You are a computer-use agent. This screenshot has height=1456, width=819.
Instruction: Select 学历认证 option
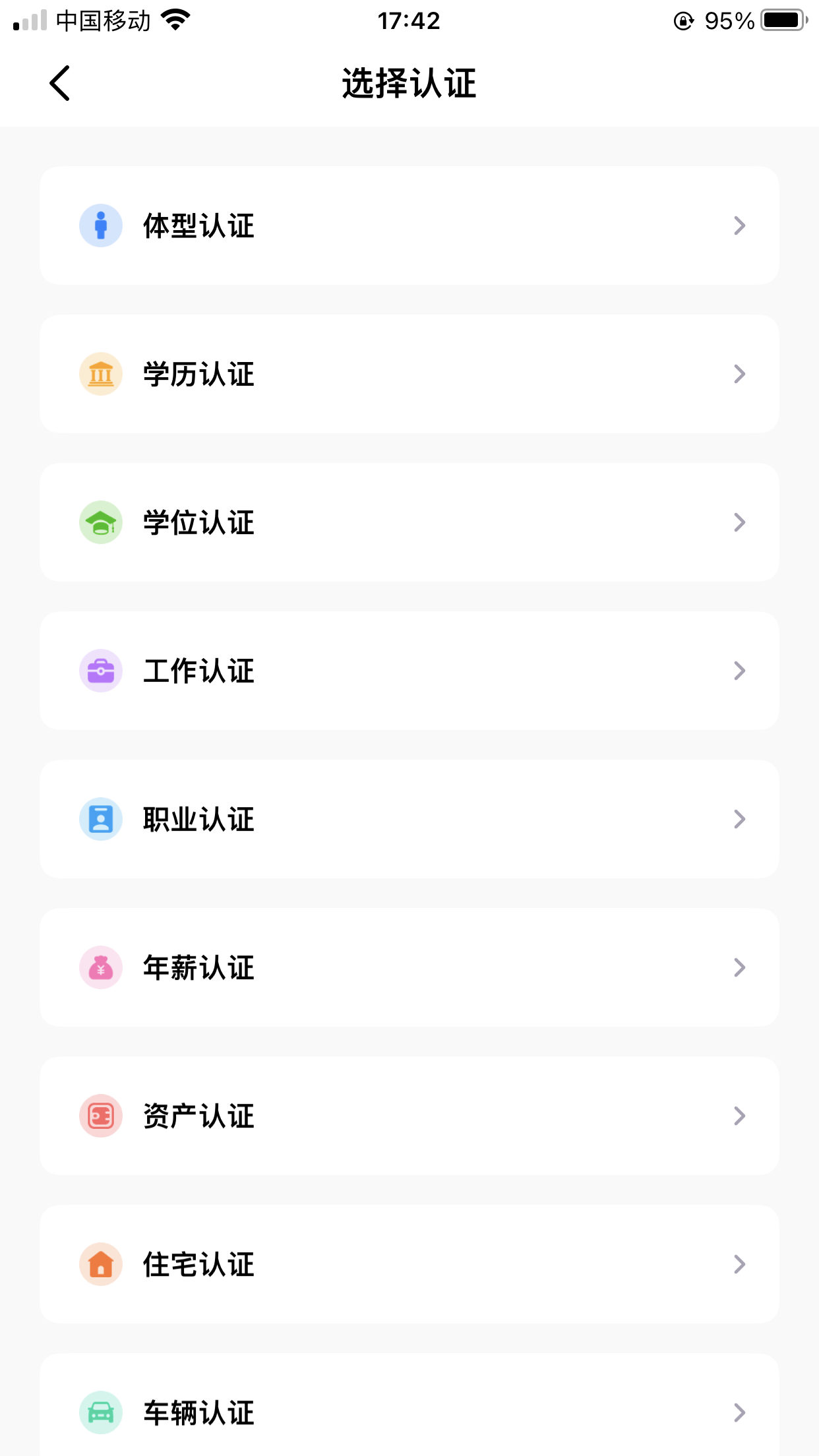pyautogui.click(x=409, y=374)
